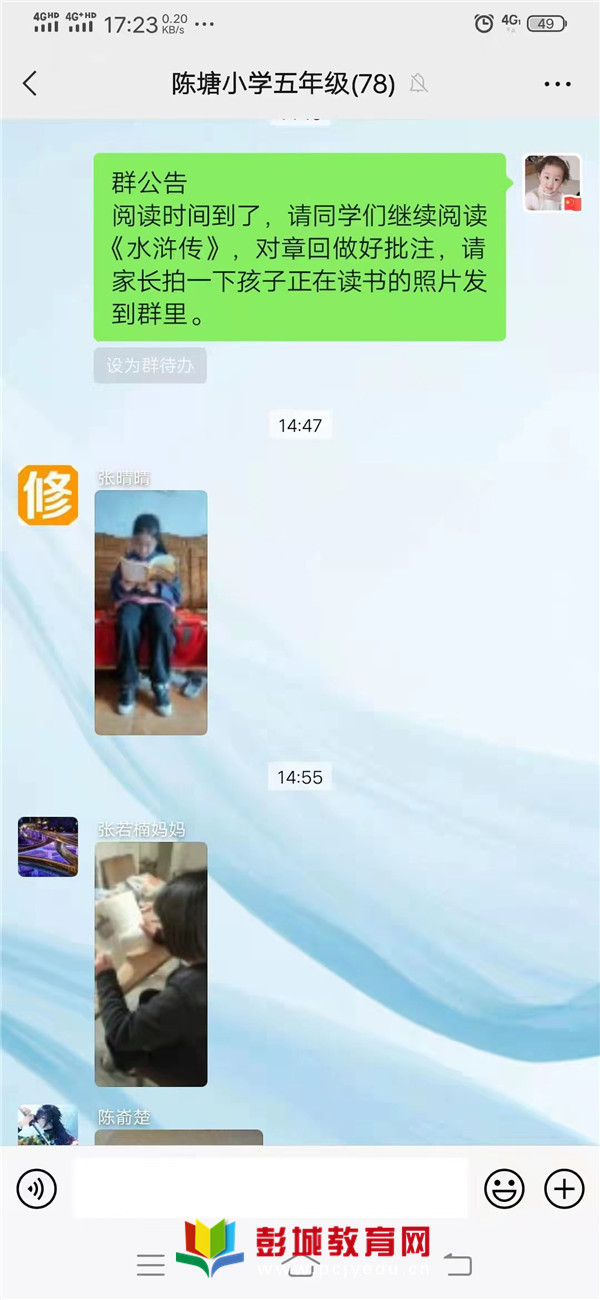This screenshot has height=1300, width=600.
Task: View 张若楠妈妈's profile avatar
Action: coord(47,847)
